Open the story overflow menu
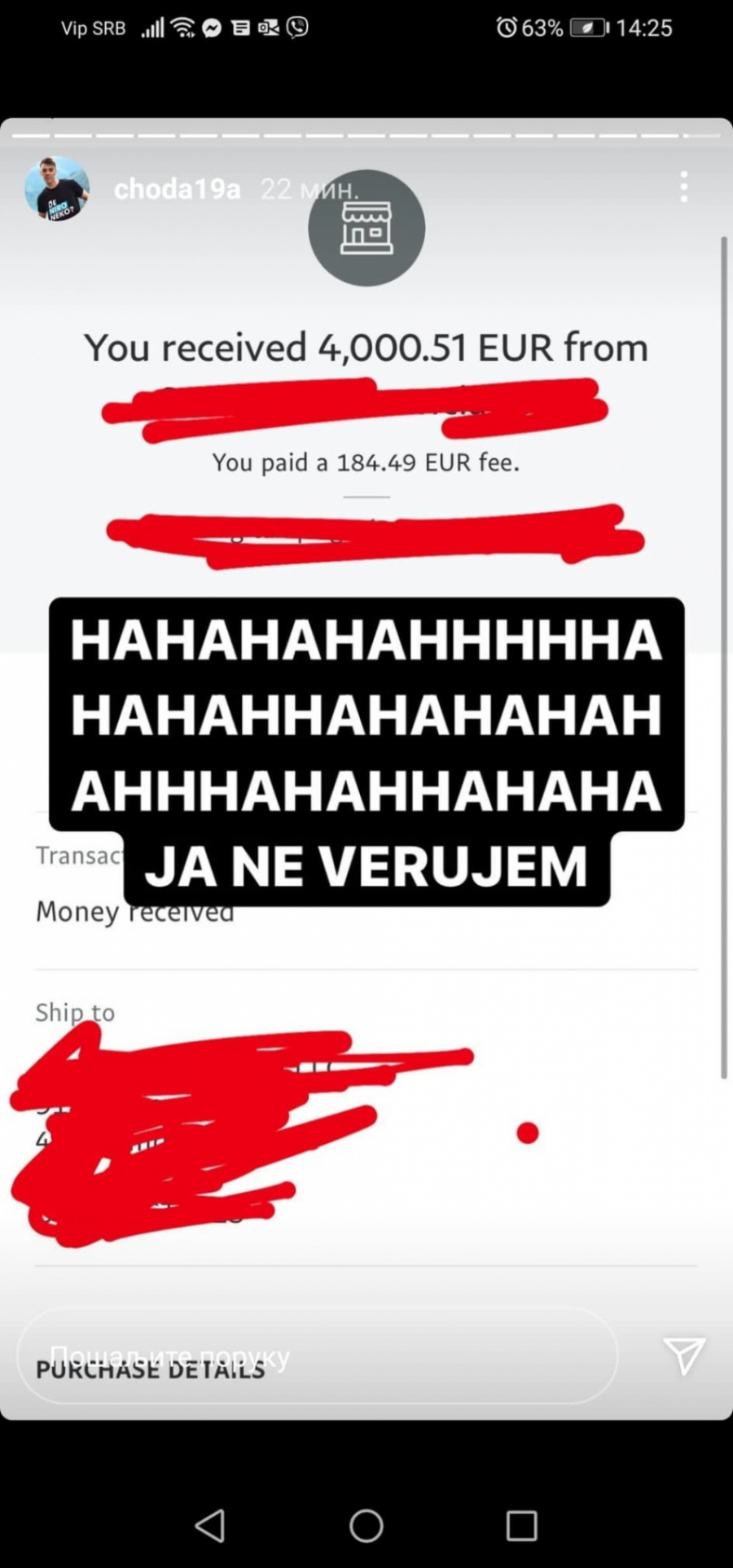 tap(683, 187)
